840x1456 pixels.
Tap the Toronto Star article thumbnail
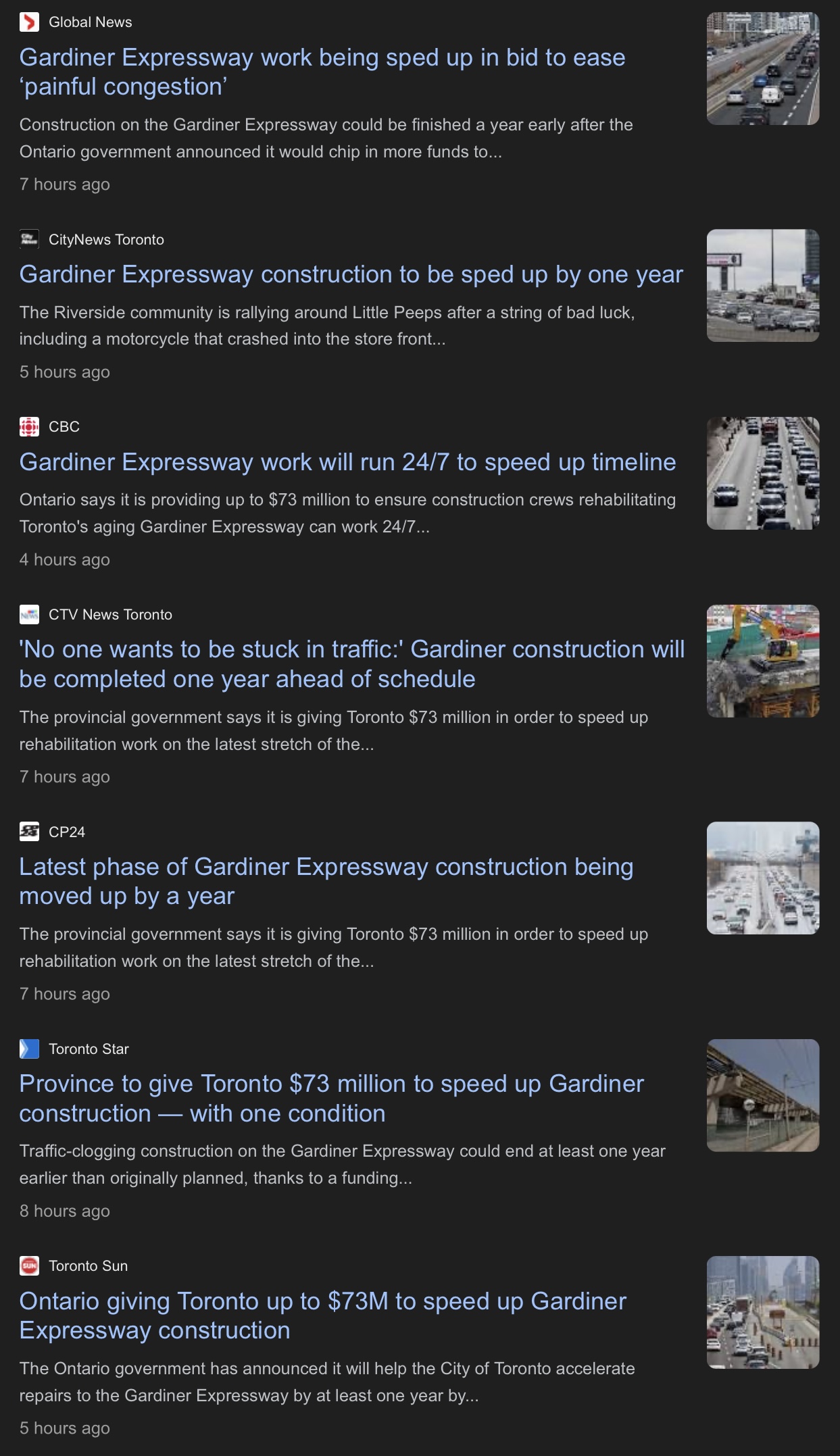(x=762, y=1095)
